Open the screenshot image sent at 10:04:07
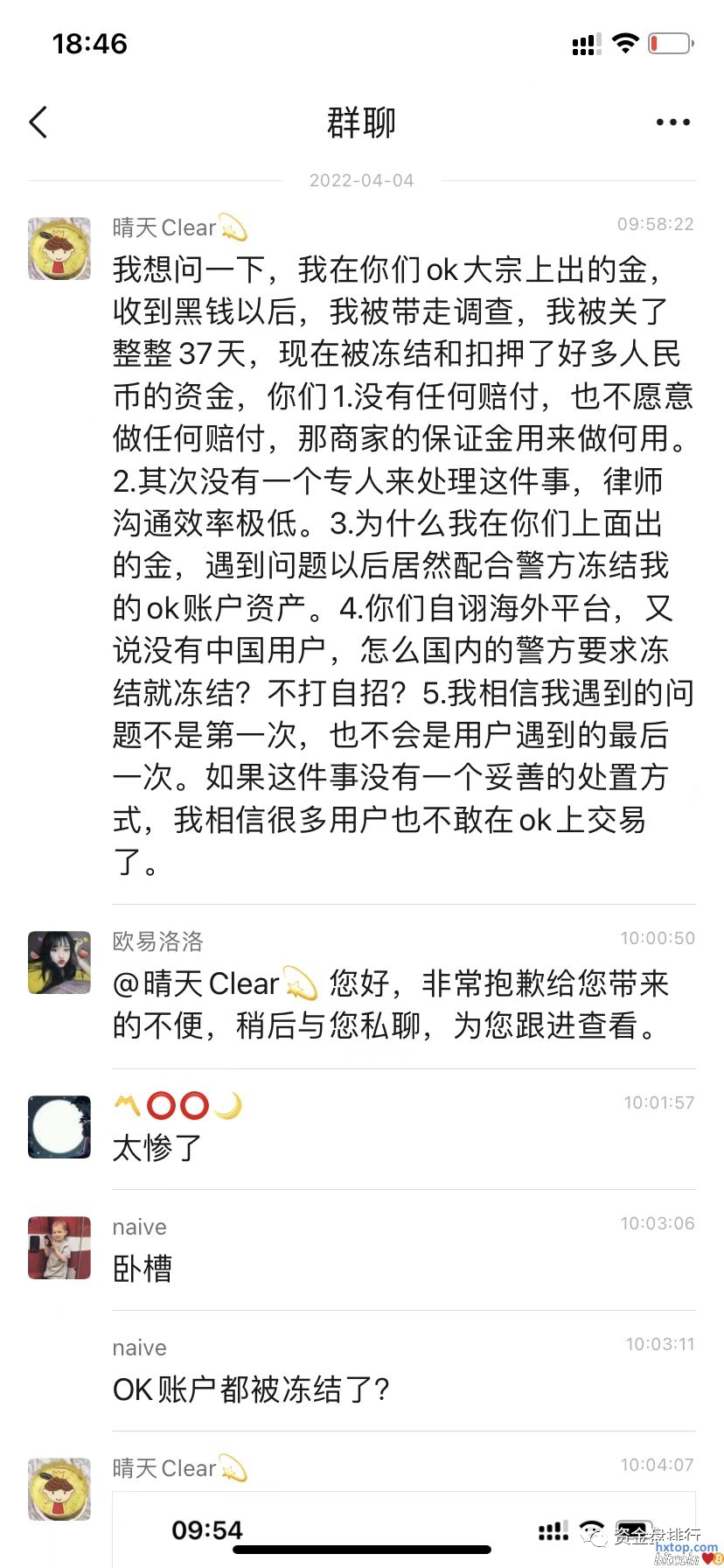The width and height of the screenshot is (724, 1568). [x=402, y=1529]
